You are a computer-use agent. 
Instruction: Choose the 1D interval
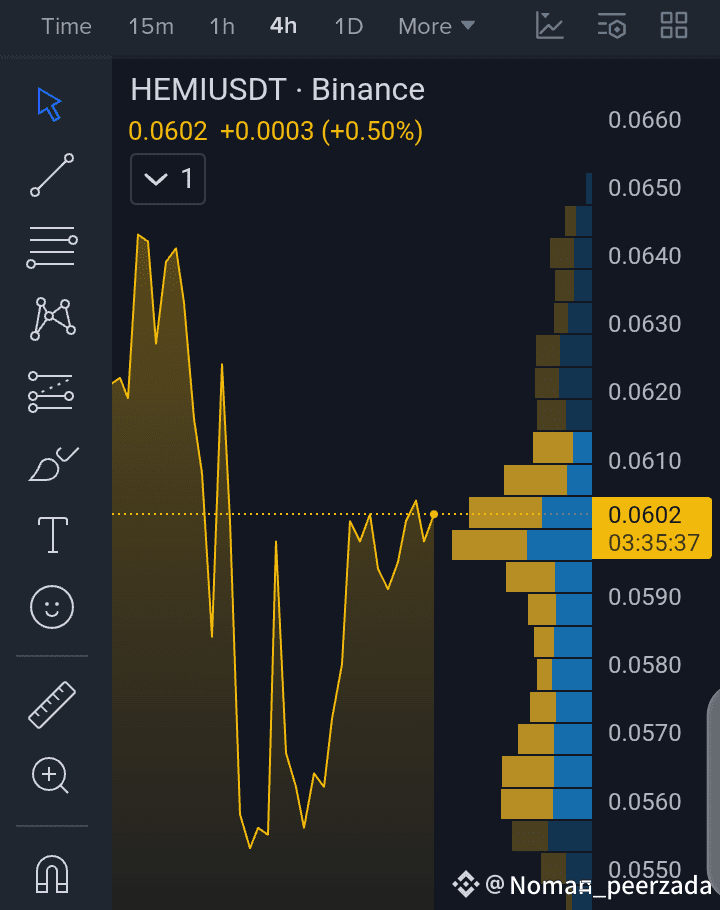pos(348,26)
